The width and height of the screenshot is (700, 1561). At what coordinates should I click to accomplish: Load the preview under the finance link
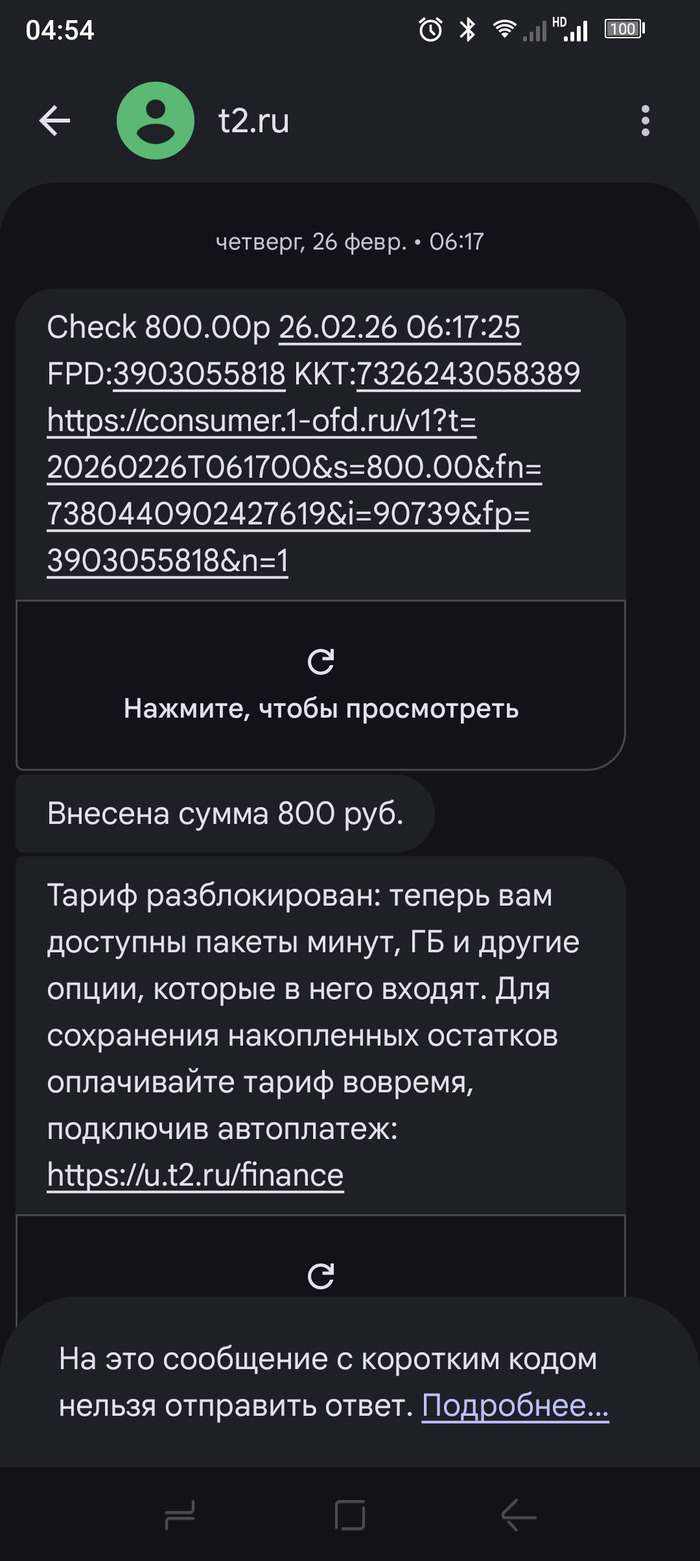coord(320,1275)
